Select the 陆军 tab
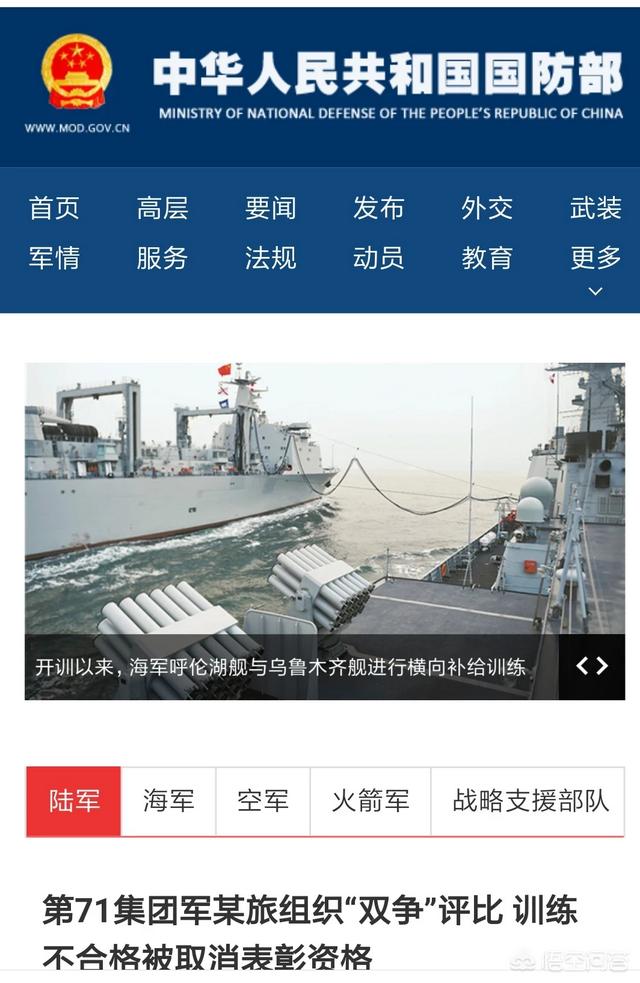 click(75, 801)
